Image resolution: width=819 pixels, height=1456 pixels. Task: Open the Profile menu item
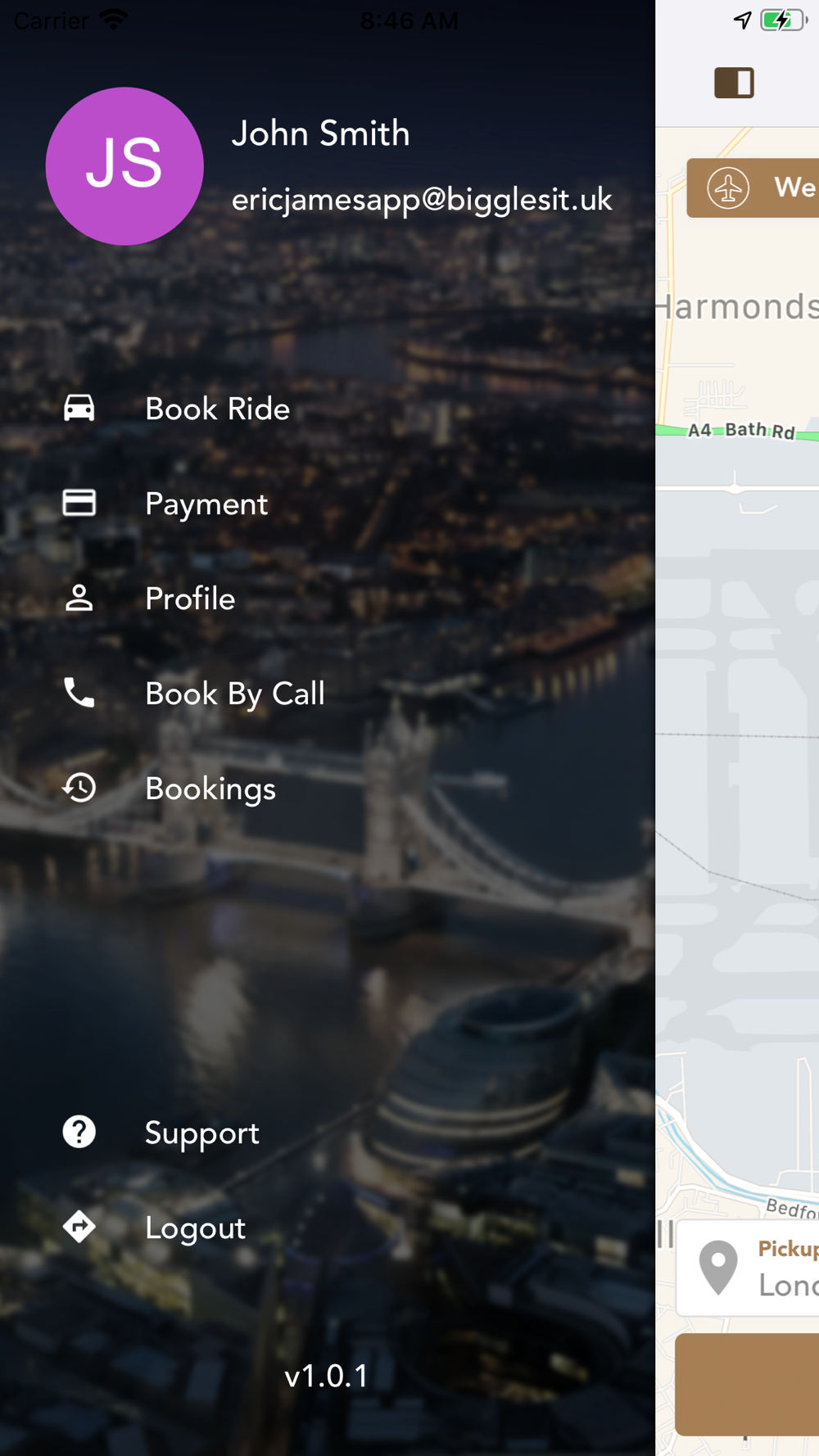[190, 599]
